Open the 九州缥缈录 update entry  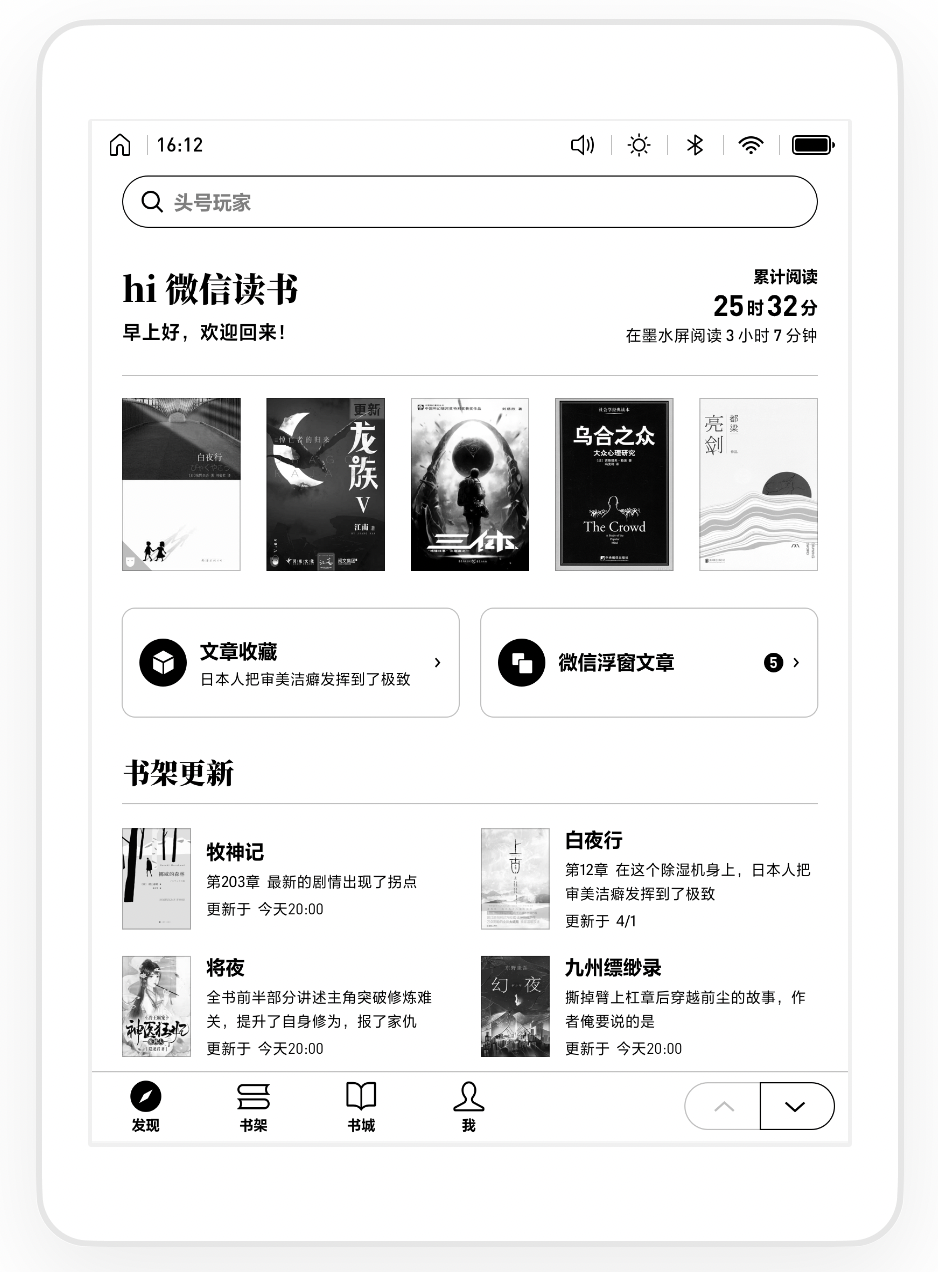(x=650, y=1007)
